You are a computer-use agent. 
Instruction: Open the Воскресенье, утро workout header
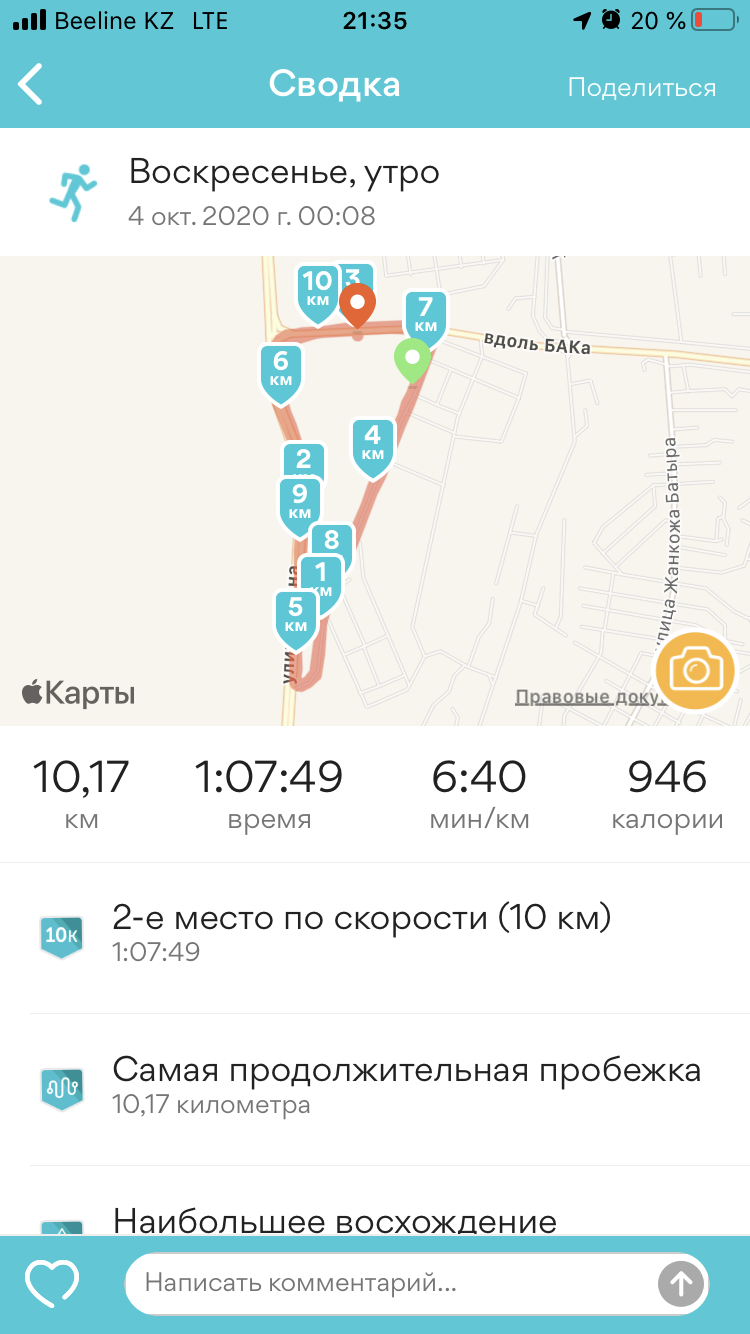(x=284, y=190)
